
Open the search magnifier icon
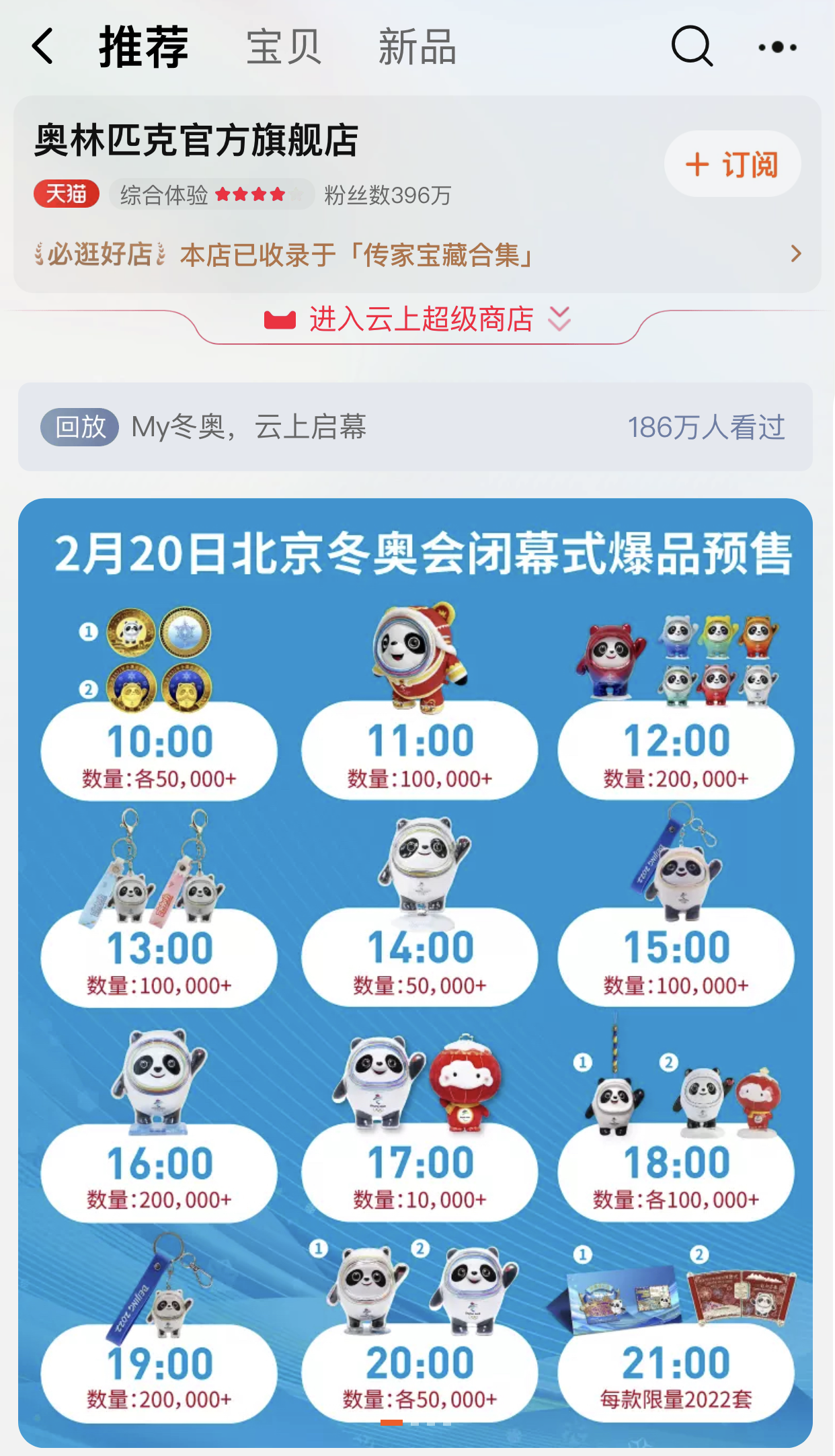pyautogui.click(x=692, y=46)
